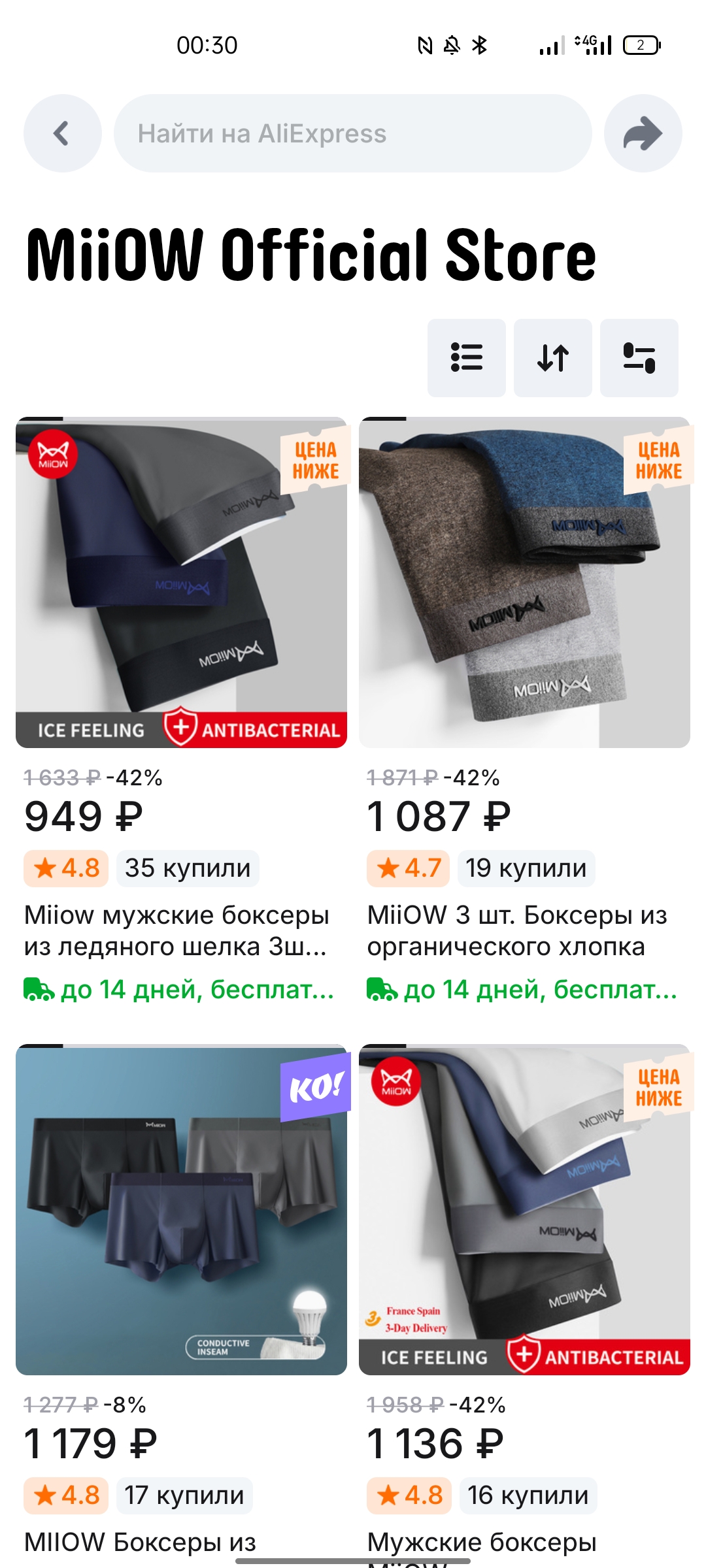Open ice silk boxers for 949 ₽
Image resolution: width=706 pixels, height=1568 pixels.
(181, 583)
